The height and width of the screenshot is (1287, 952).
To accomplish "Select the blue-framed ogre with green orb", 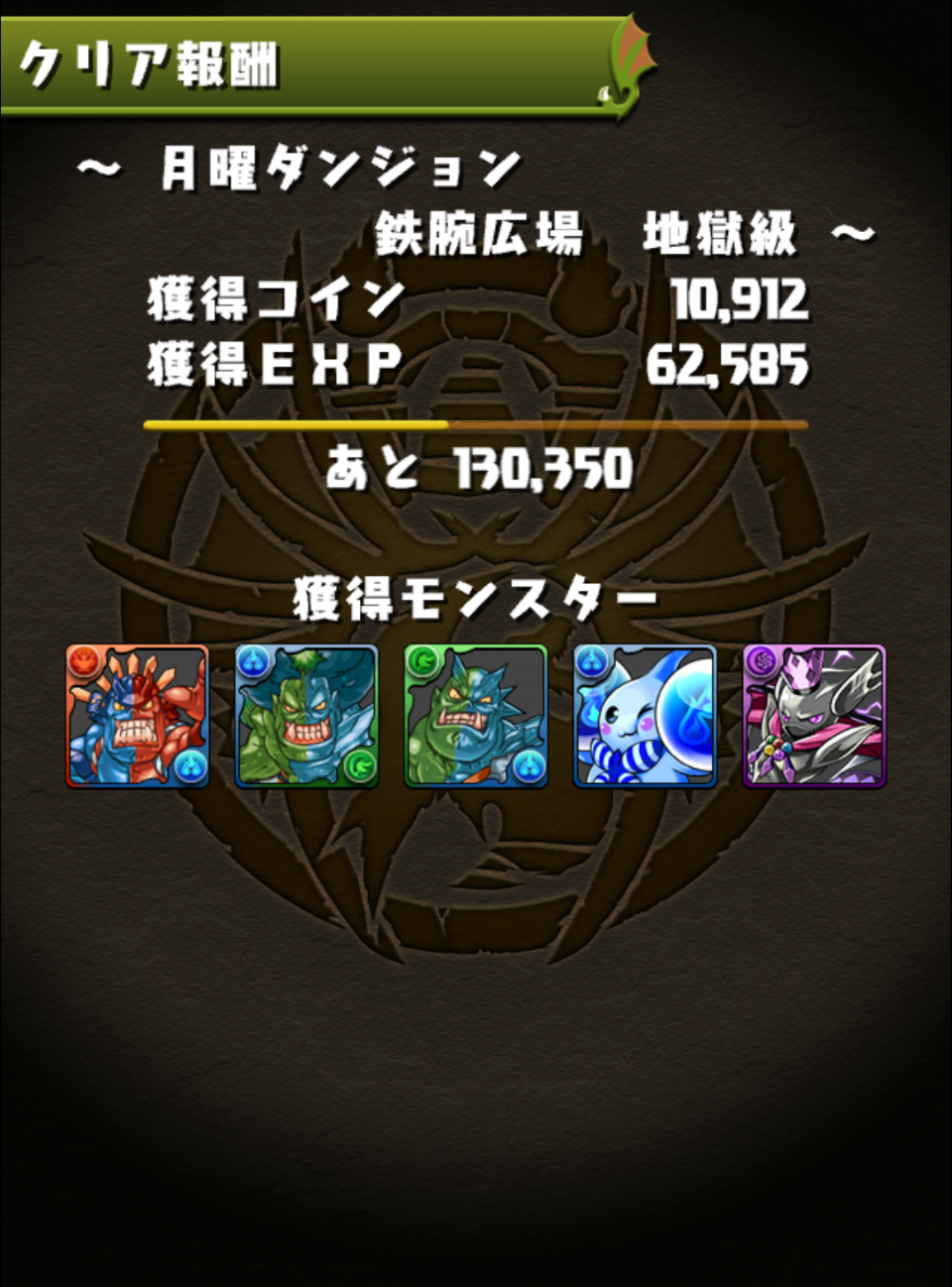I will click(x=306, y=716).
